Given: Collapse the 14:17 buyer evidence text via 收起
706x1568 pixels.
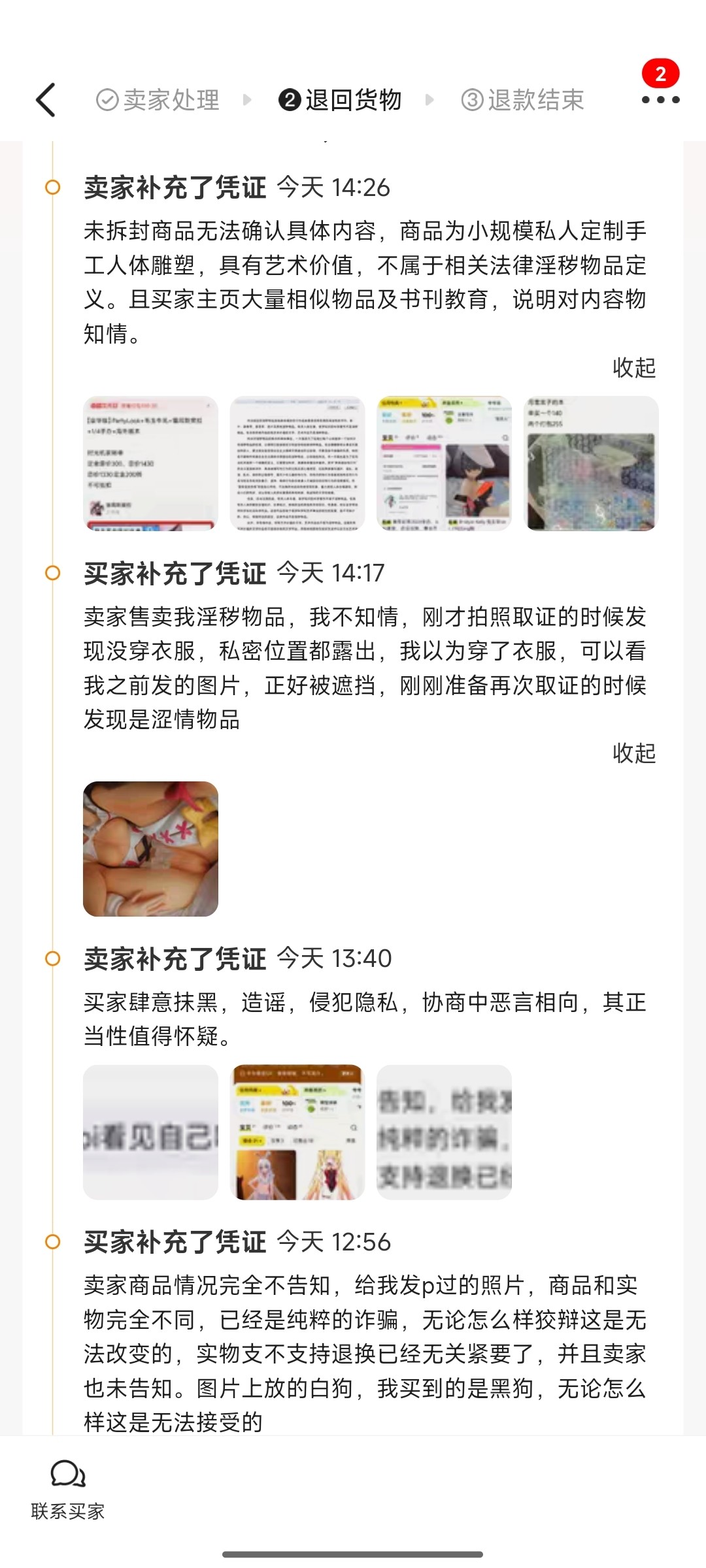Looking at the screenshot, I should tap(633, 753).
